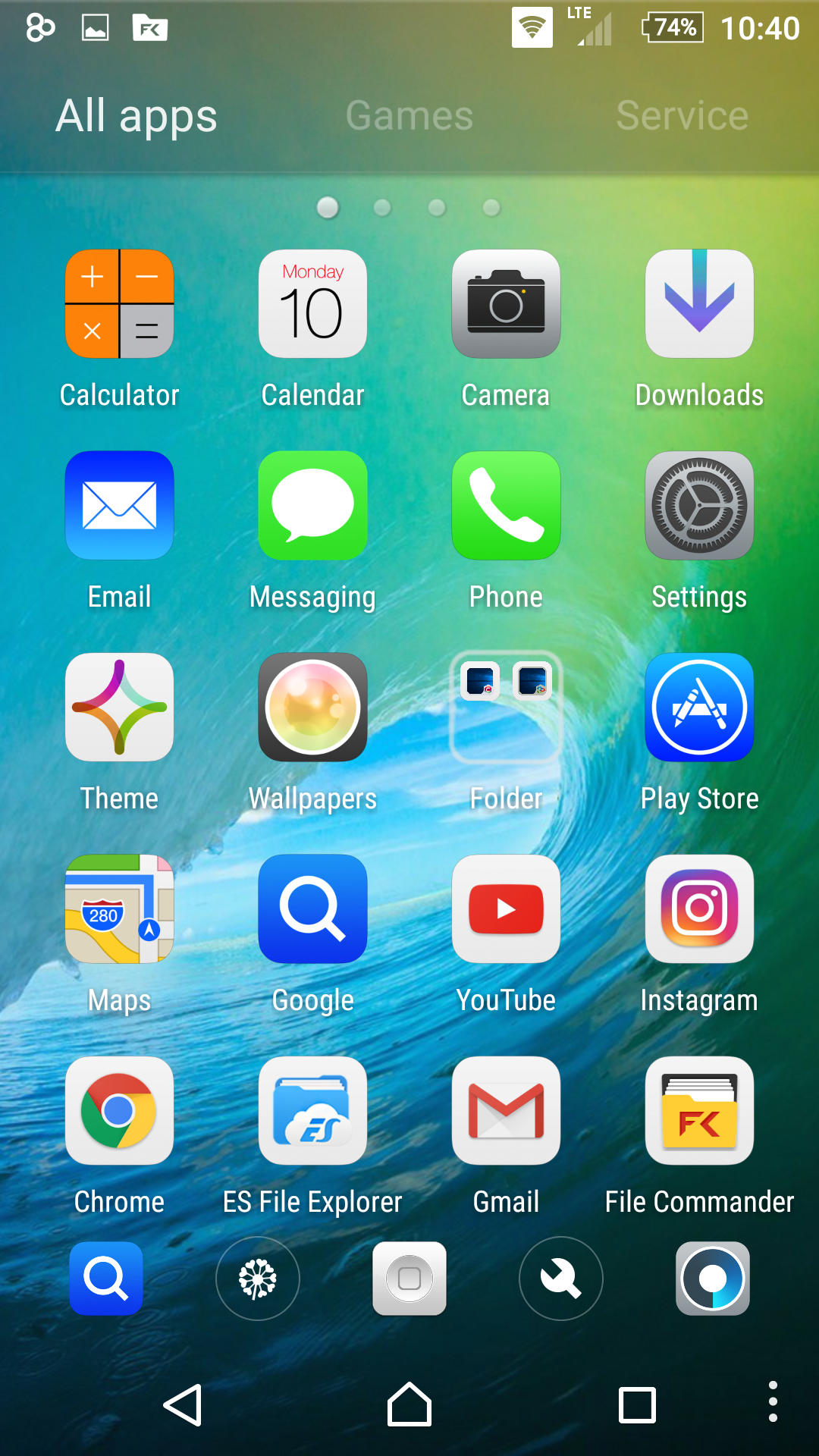
Task: Open the Folder with two apps
Action: click(x=506, y=707)
